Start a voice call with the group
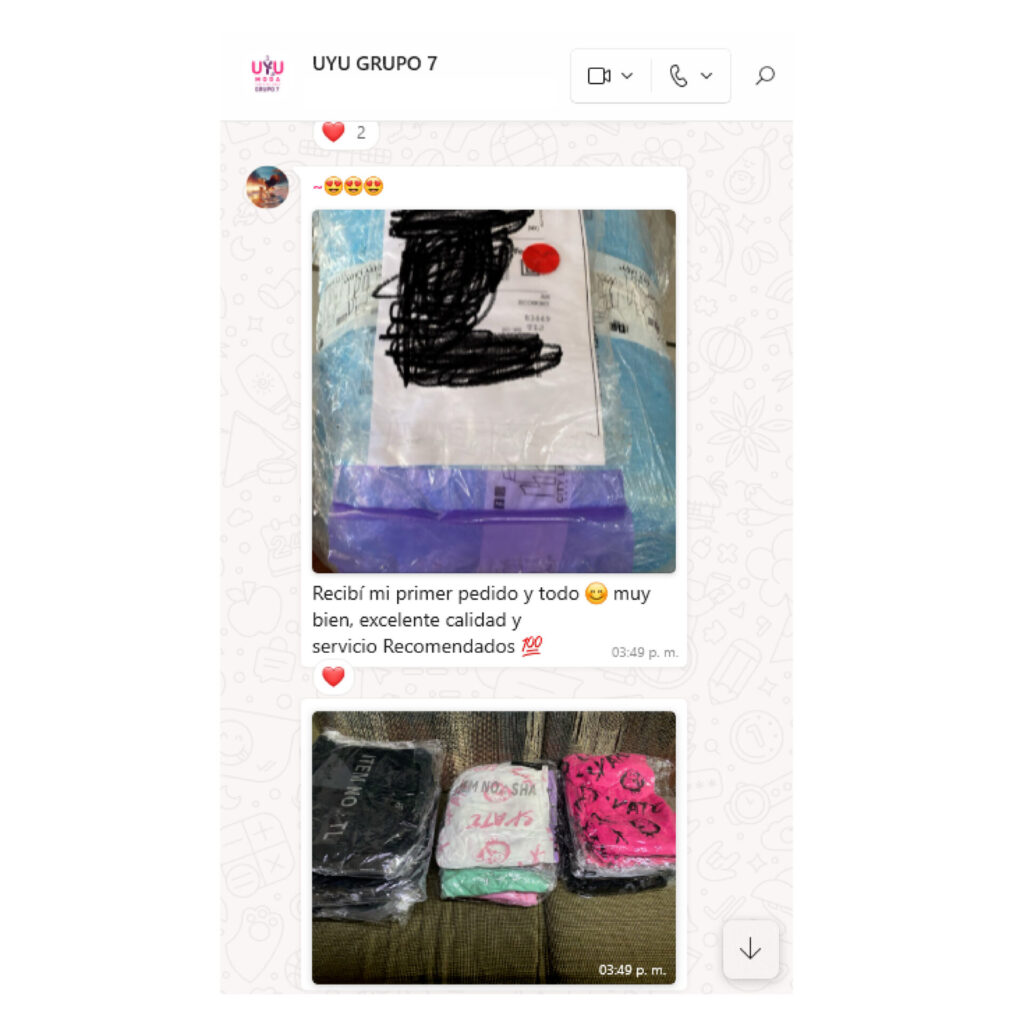Viewport: 1024px width, 1024px height. click(x=679, y=76)
